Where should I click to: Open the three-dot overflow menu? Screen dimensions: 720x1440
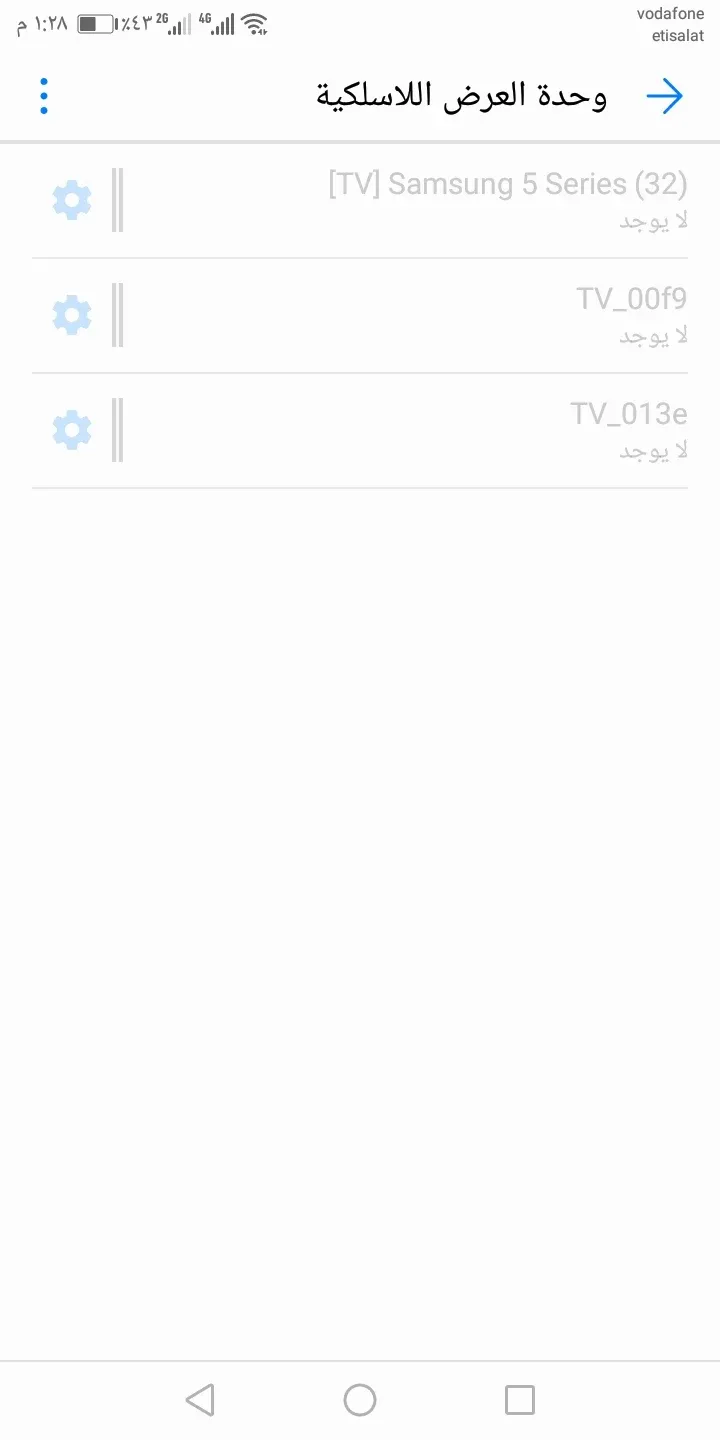44,97
